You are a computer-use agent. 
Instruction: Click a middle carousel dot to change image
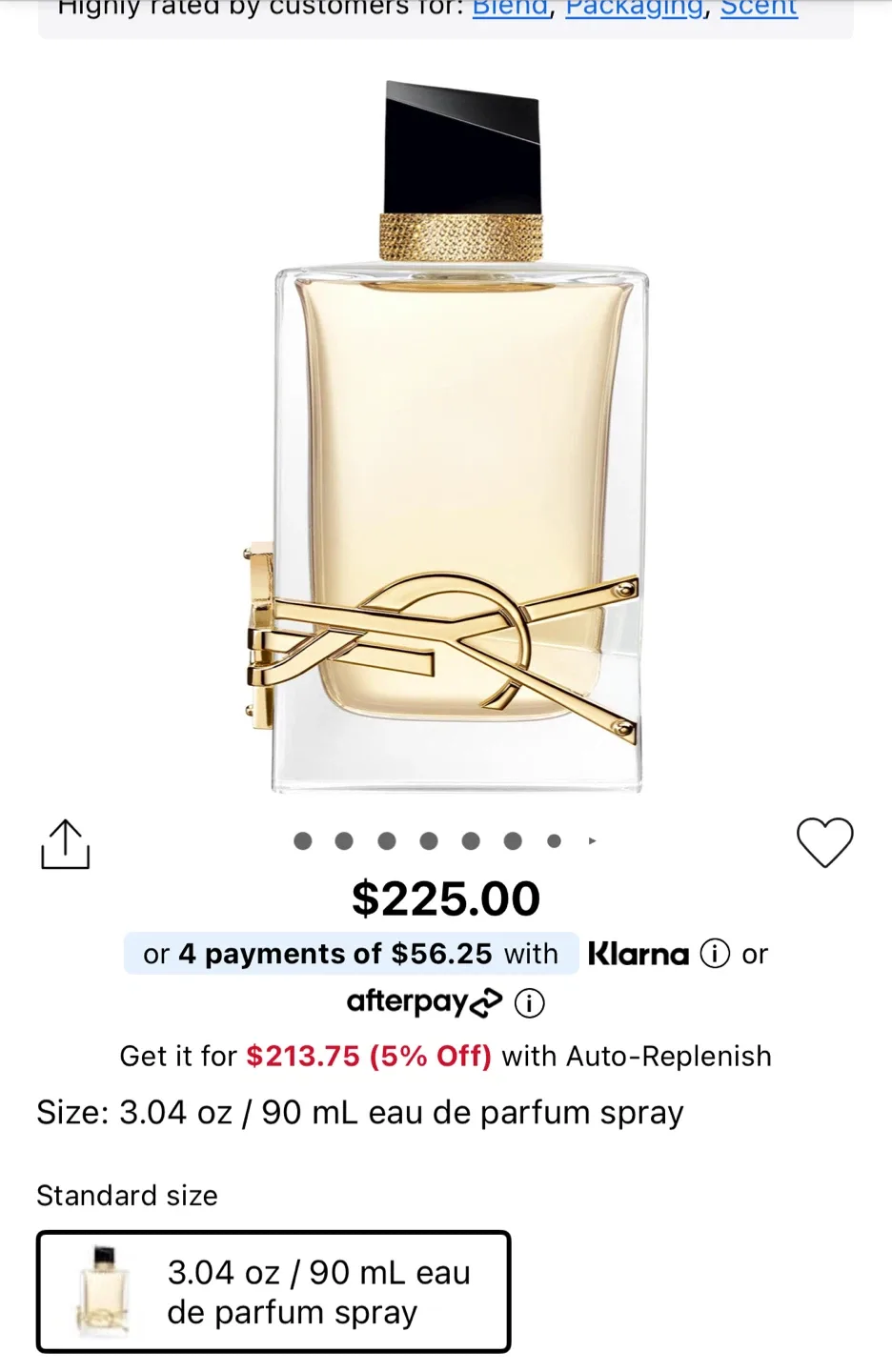[429, 840]
